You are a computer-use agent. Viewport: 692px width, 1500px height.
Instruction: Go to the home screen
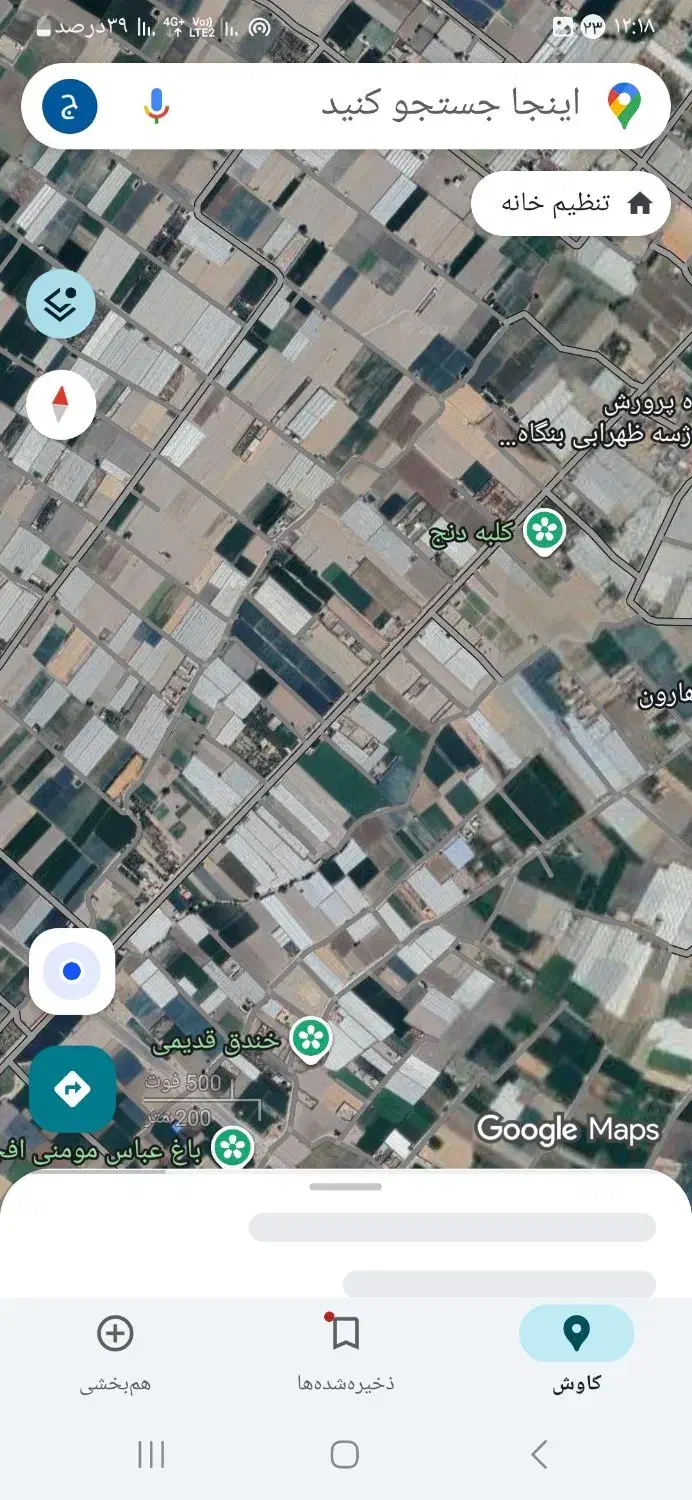[x=345, y=1454]
